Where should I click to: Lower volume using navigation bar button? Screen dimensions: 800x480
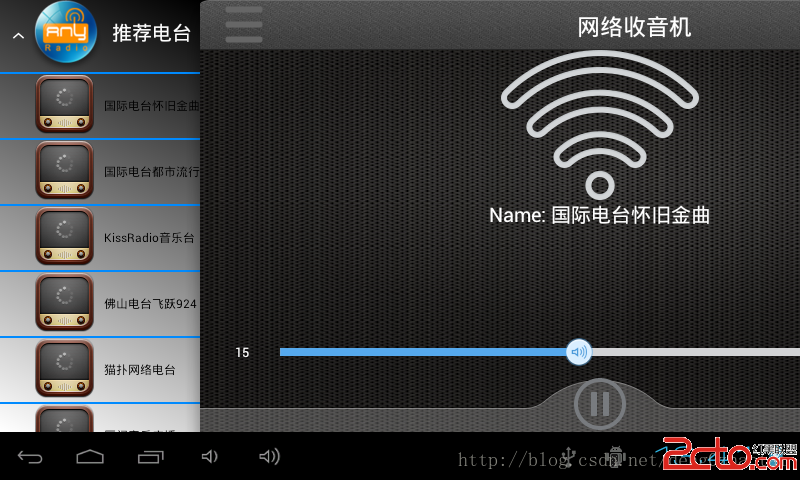pos(209,457)
